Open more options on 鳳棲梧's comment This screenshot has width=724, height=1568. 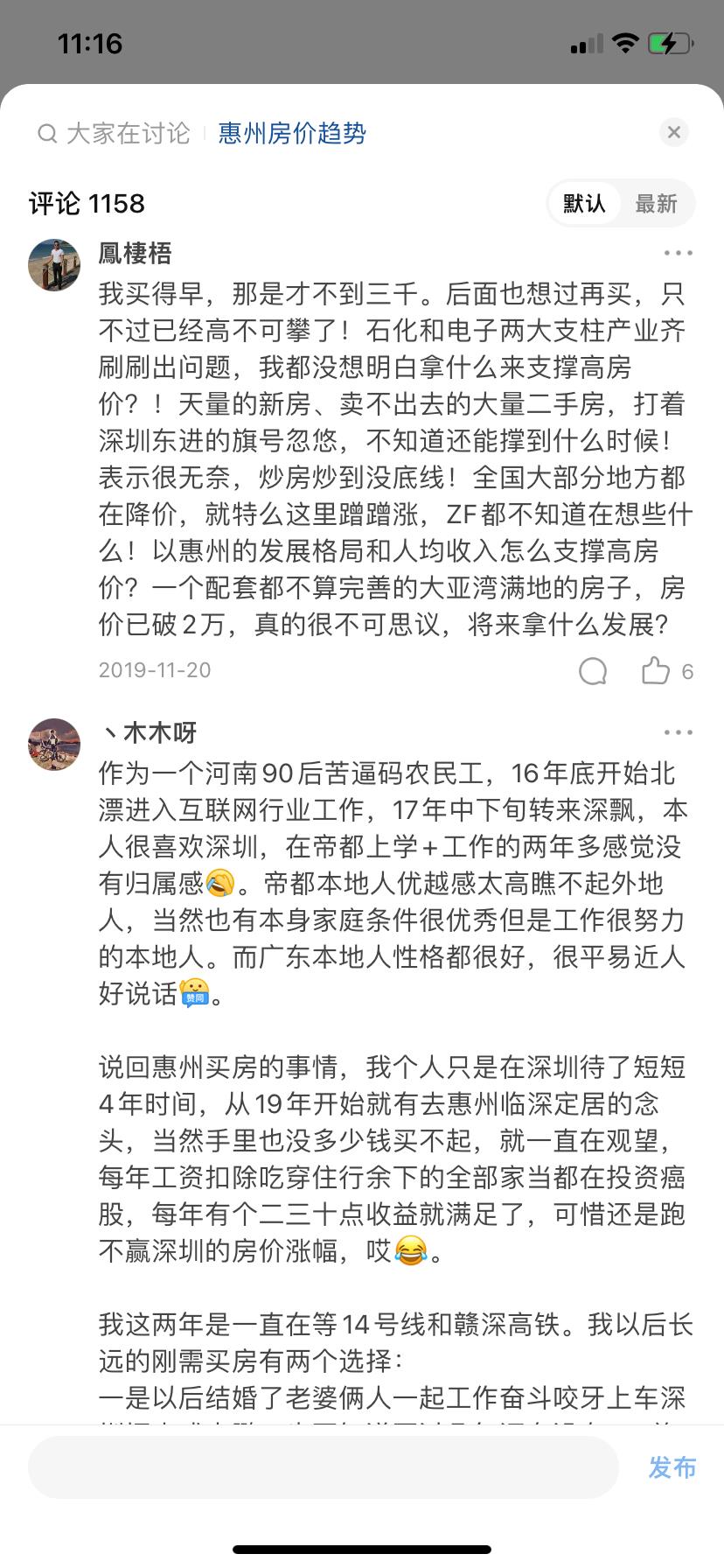coord(678,253)
